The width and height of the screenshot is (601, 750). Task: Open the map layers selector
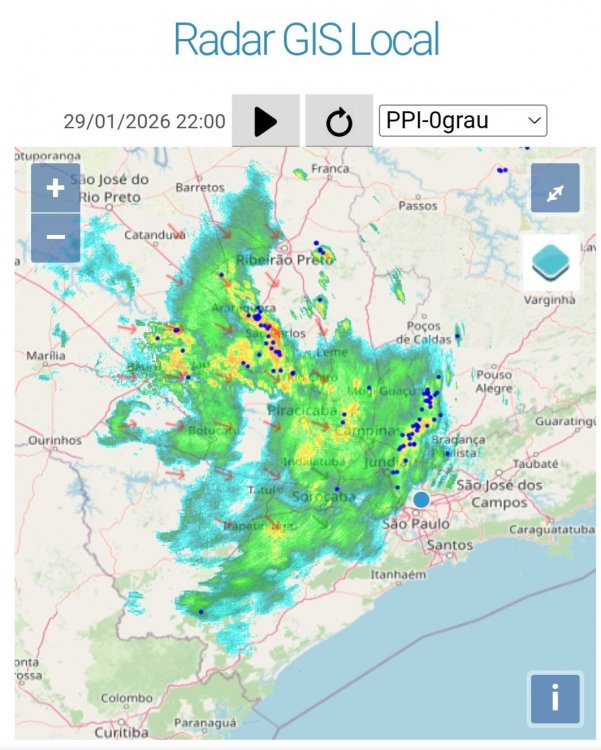coord(551,262)
